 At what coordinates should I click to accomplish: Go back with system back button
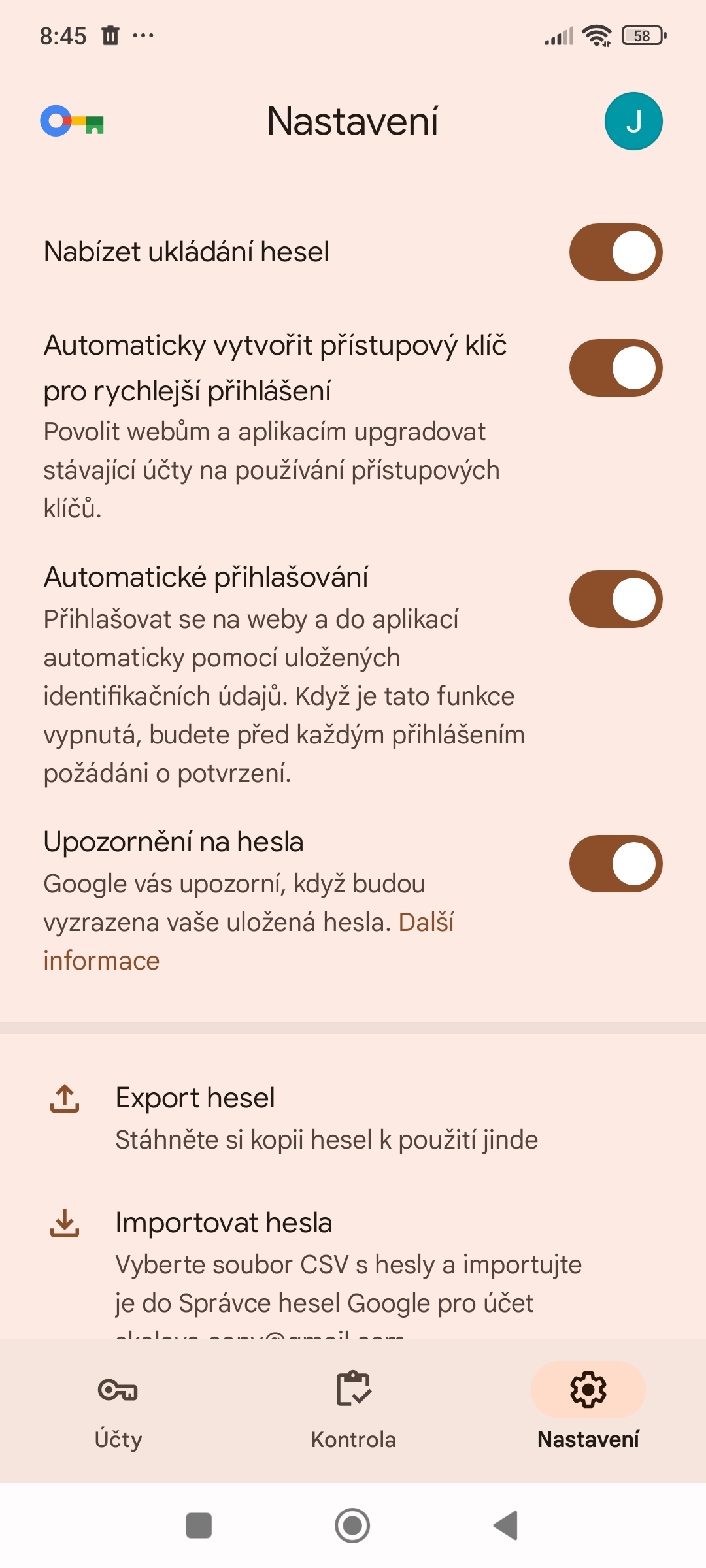point(505,1526)
